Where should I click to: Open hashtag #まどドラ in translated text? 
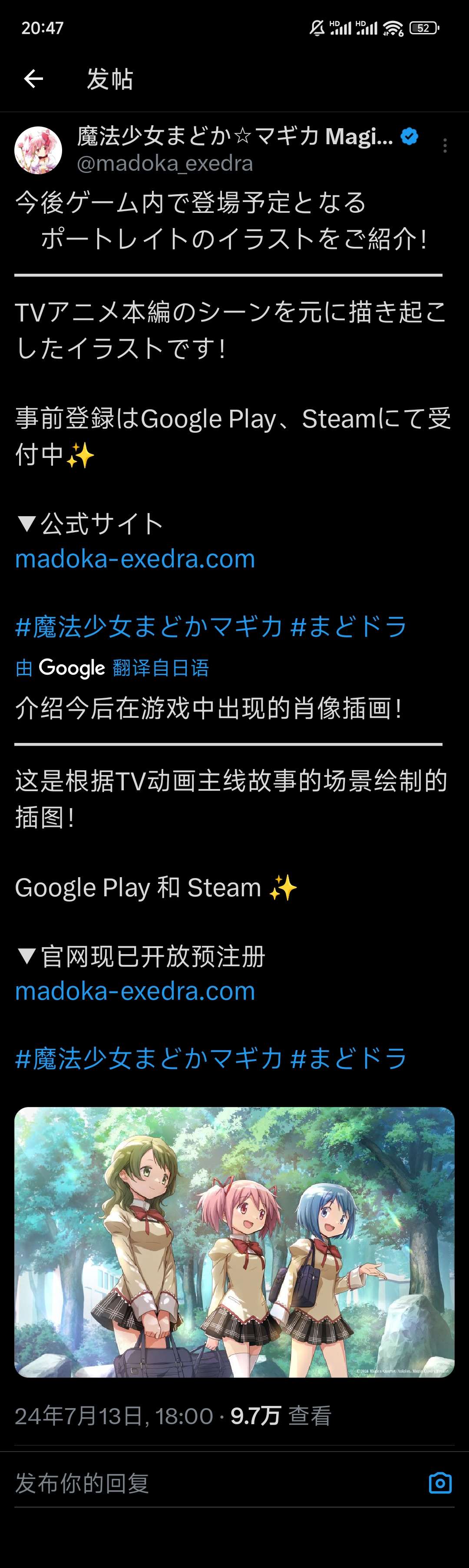(349, 1058)
